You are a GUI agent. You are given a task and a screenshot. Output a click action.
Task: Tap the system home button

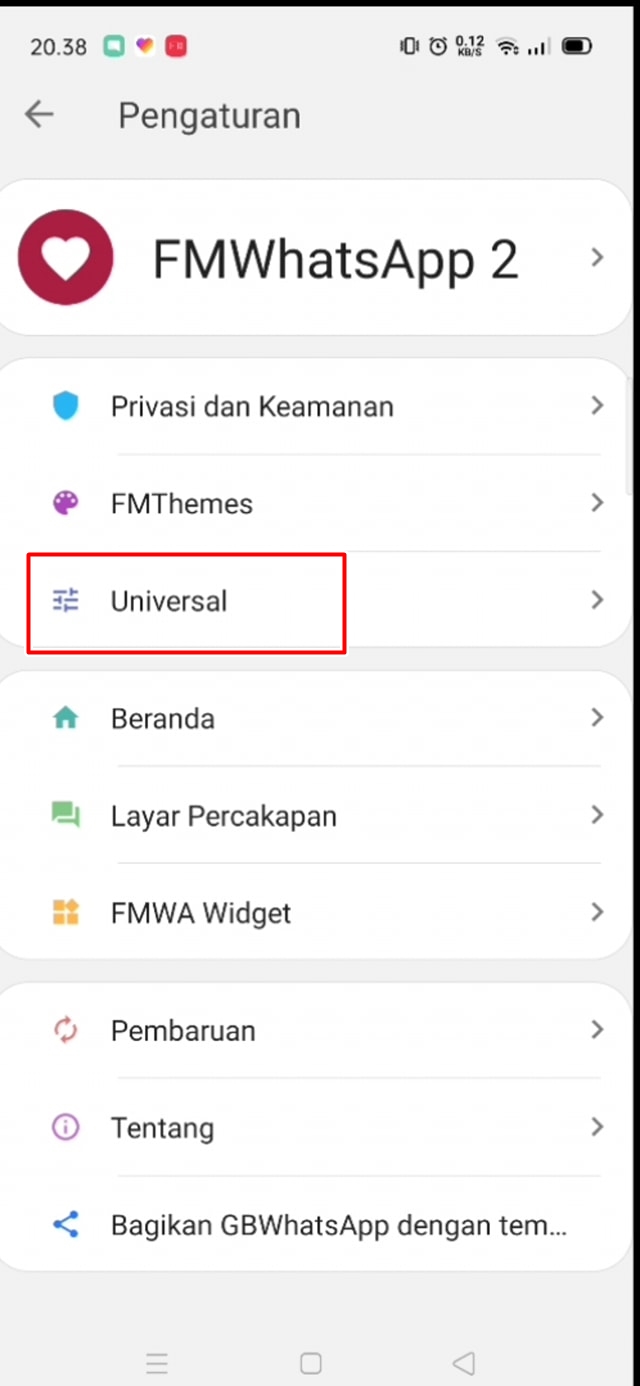click(x=311, y=1363)
